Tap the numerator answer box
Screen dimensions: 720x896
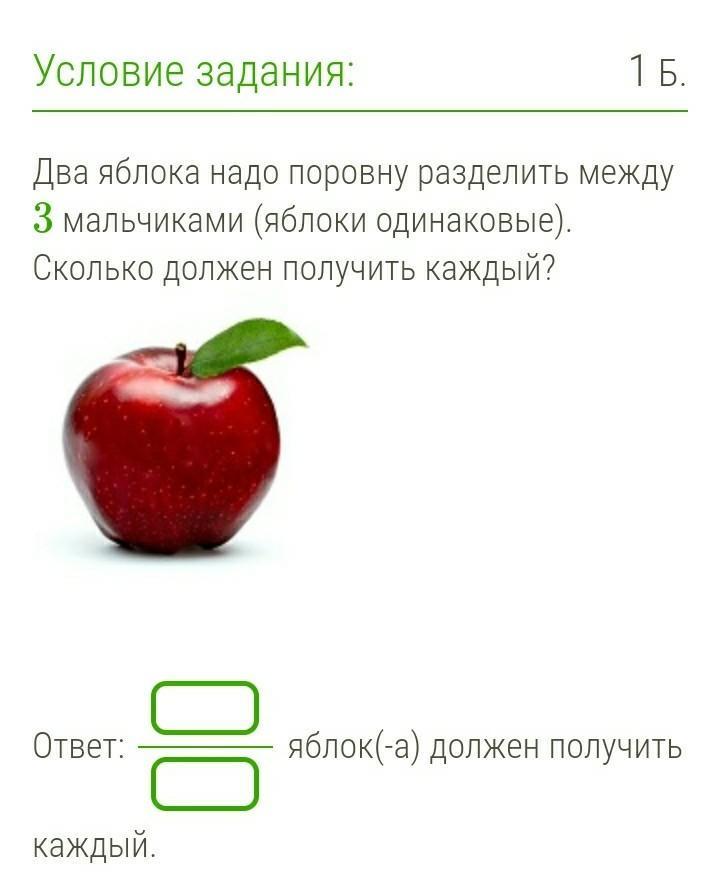205,707
